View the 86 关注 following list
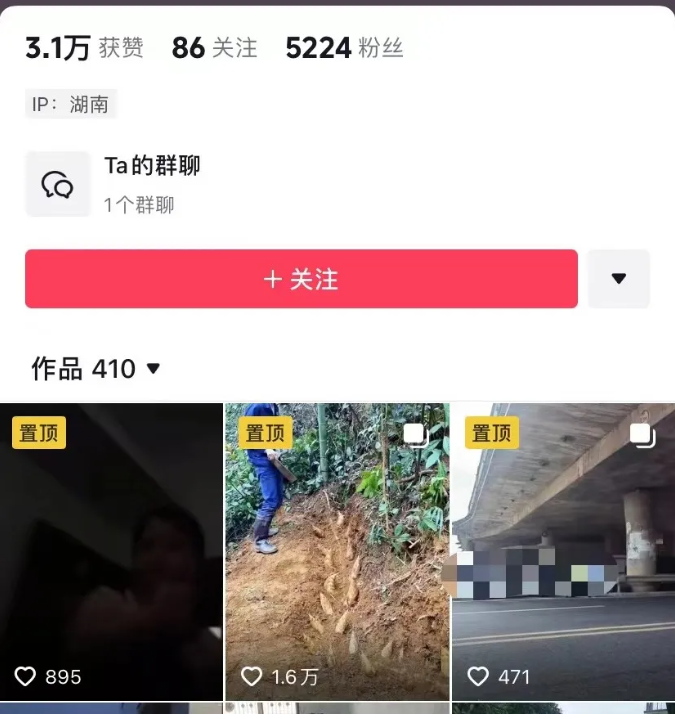Viewport: 675px width, 719px height. tap(214, 48)
